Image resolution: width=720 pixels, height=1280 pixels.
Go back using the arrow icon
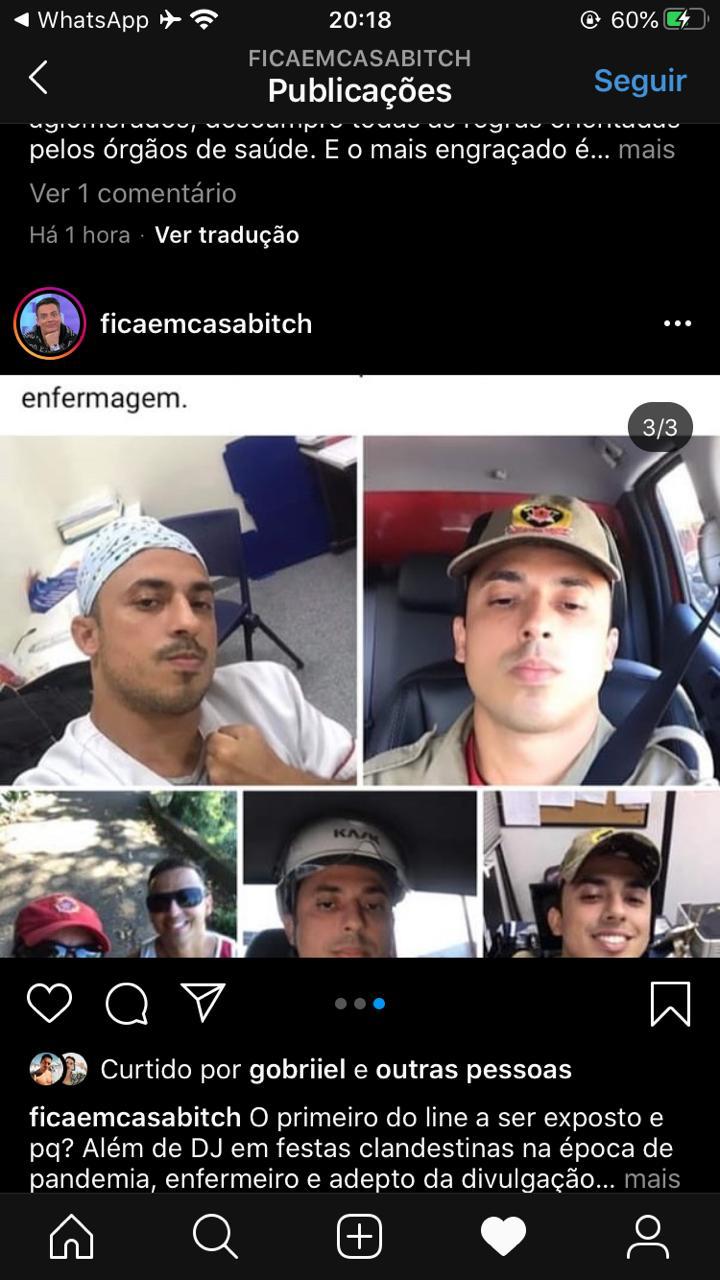[38, 78]
